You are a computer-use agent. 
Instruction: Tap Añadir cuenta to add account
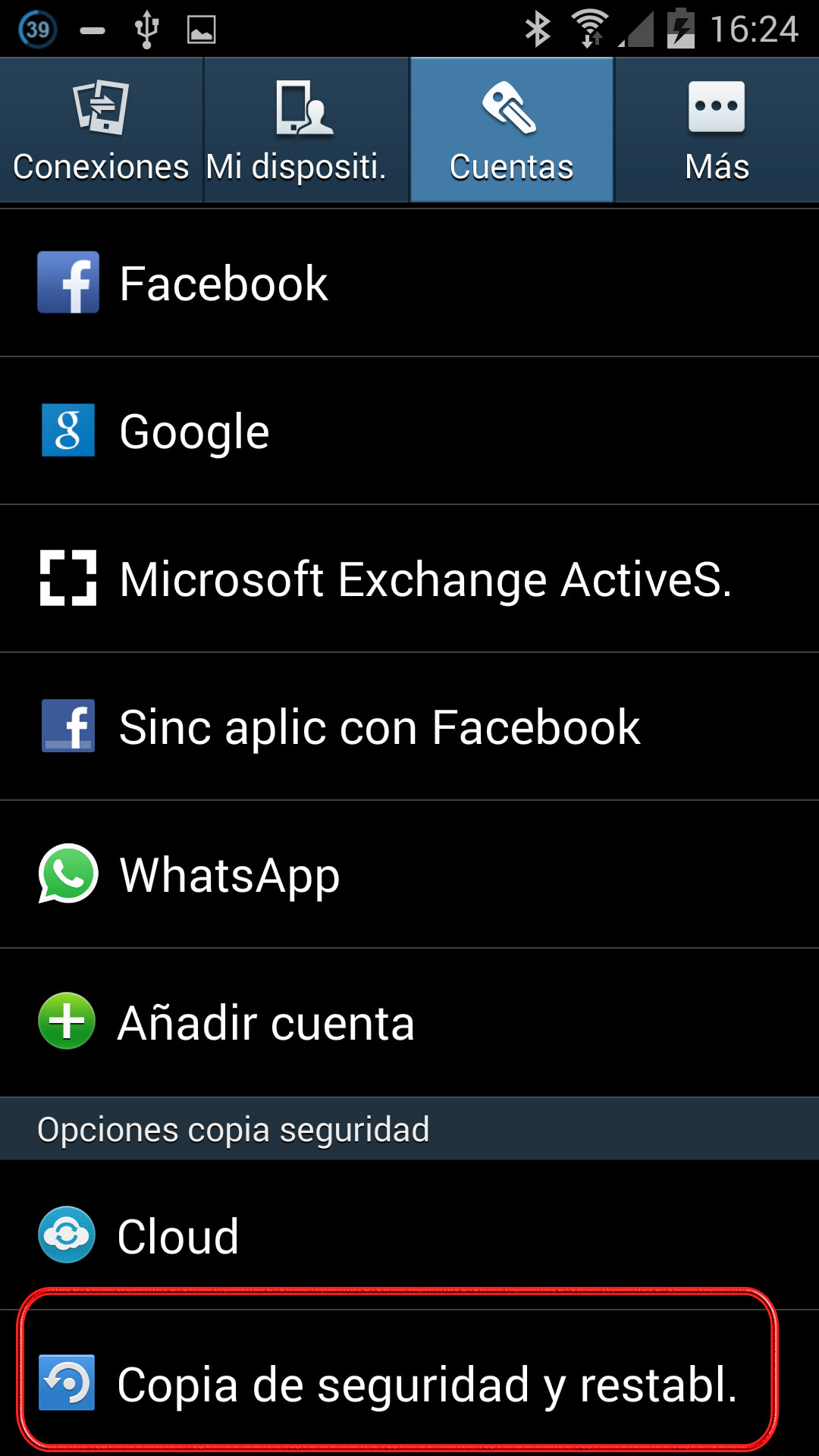pos(409,1022)
